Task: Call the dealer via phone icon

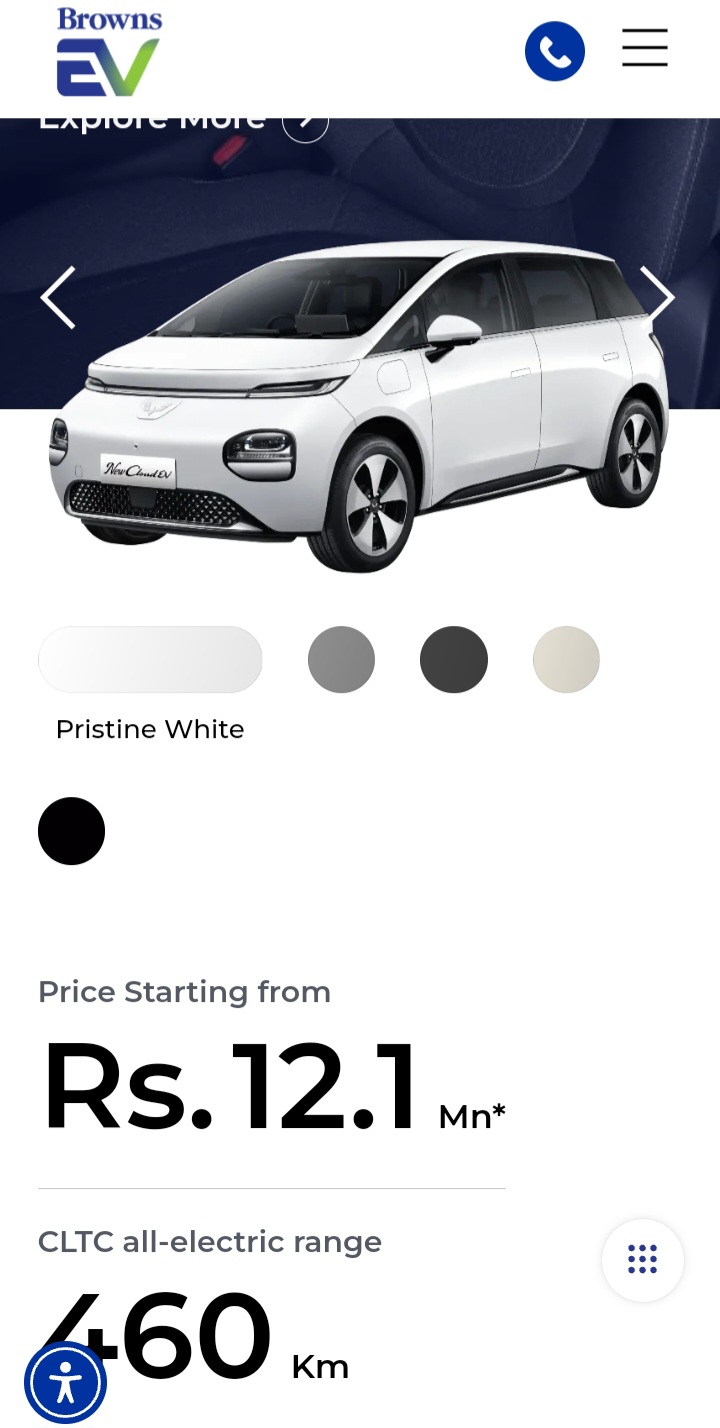Action: tap(555, 51)
